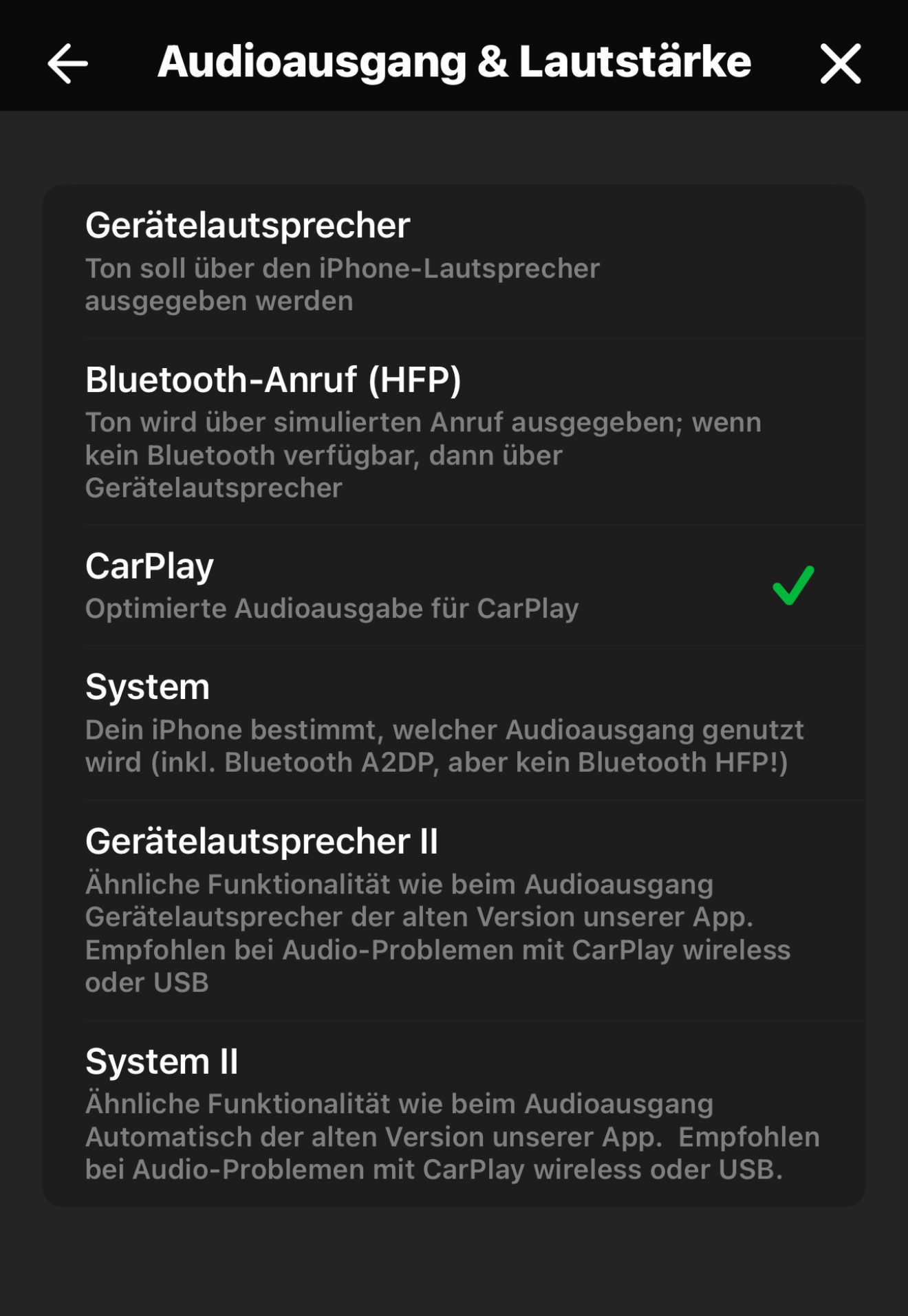Close the Audioausgang & Lautstärke screen
The height and width of the screenshot is (1316, 908).
[x=840, y=63]
